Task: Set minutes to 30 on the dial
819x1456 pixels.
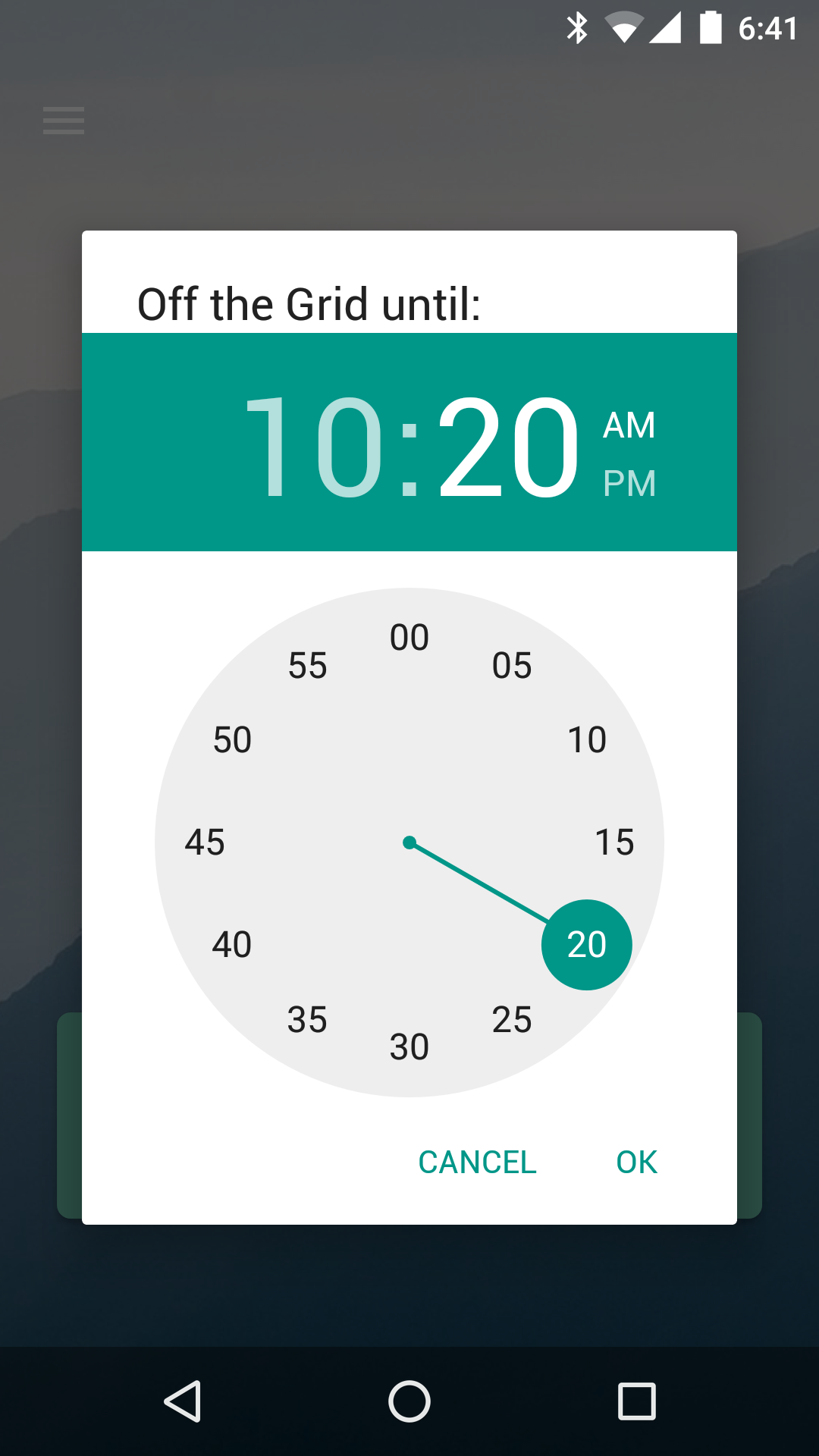Action: pos(409,1047)
